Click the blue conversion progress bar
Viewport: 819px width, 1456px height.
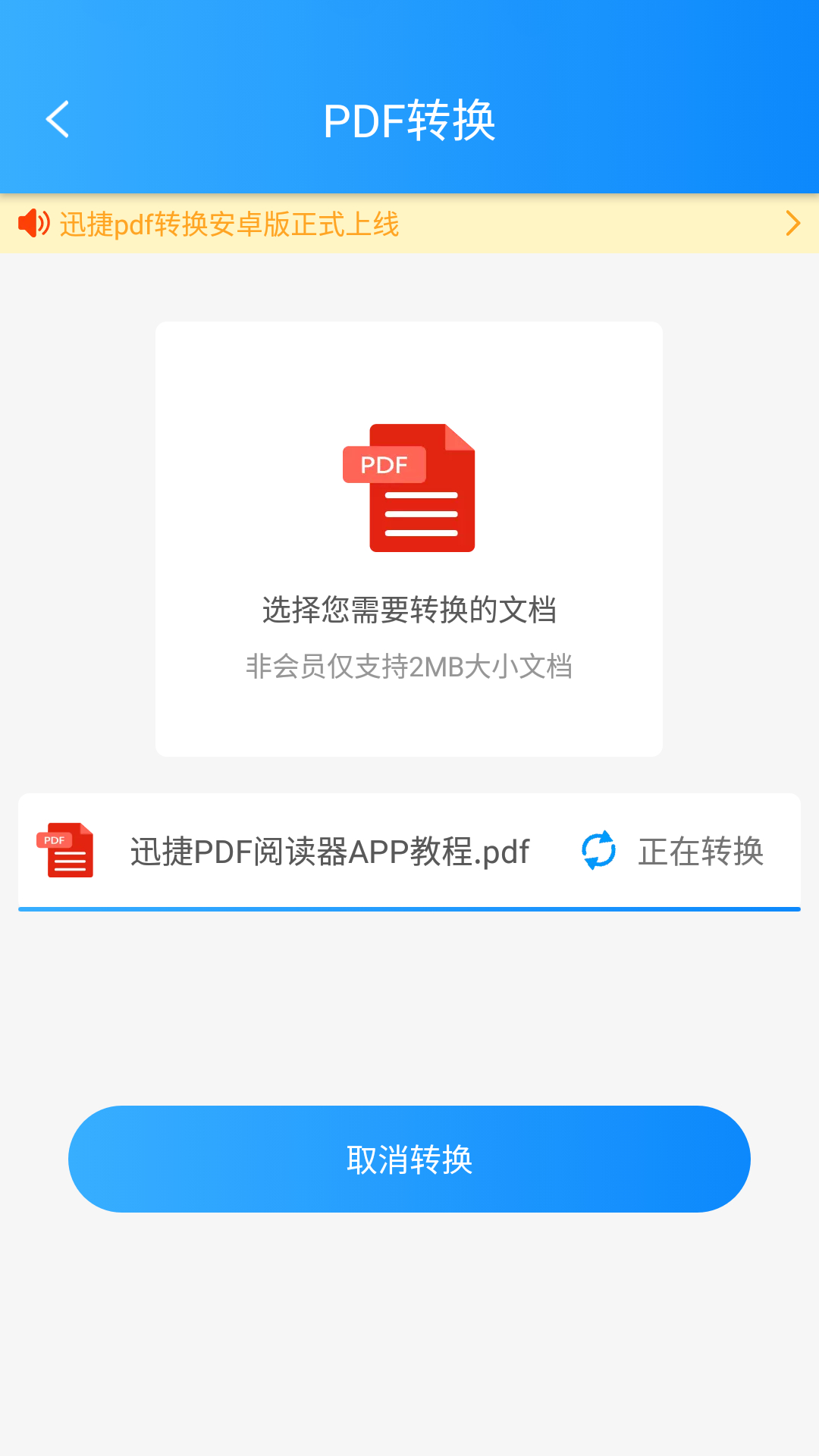coord(409,907)
